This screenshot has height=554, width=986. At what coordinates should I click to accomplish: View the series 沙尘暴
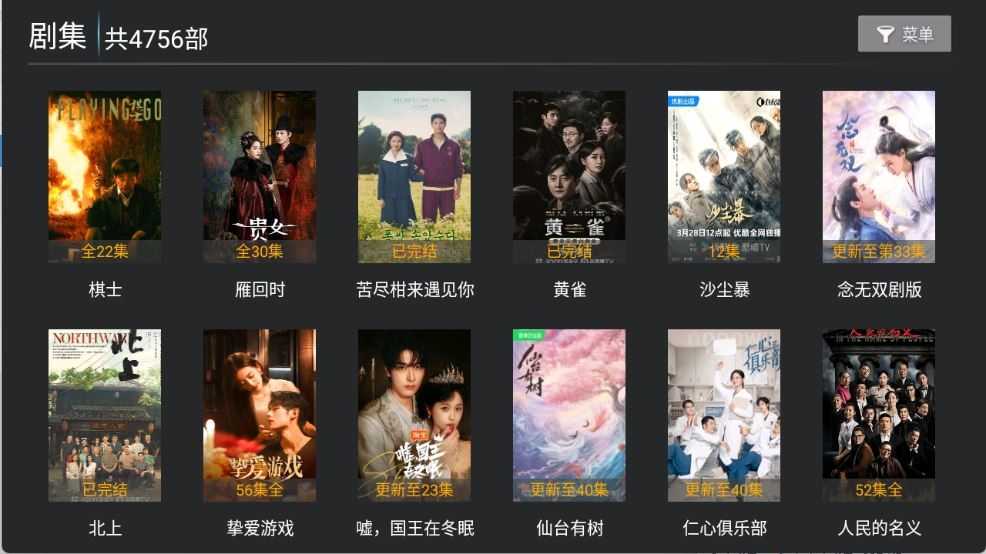(x=724, y=177)
